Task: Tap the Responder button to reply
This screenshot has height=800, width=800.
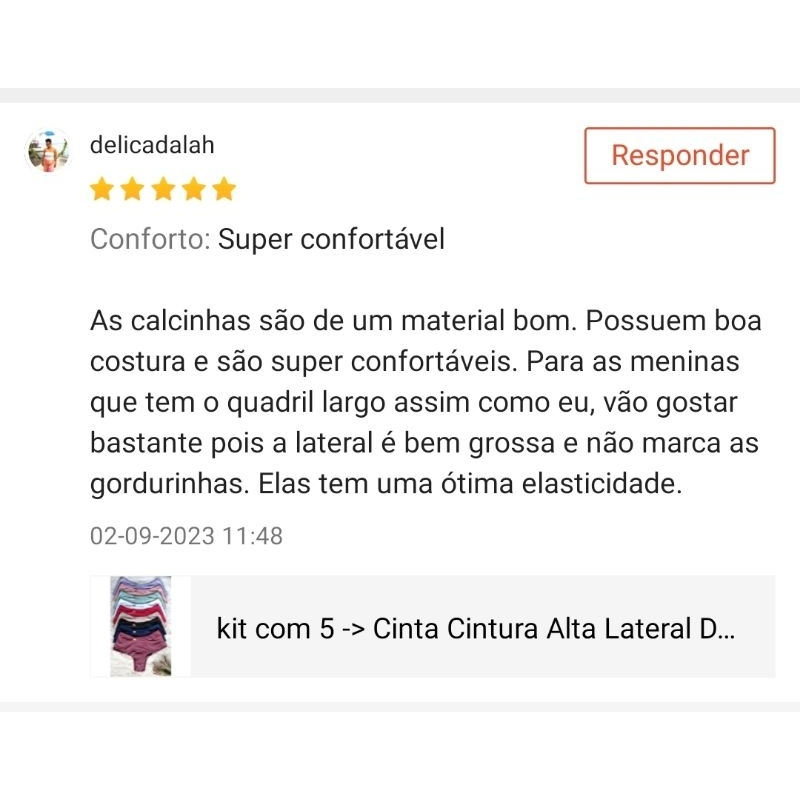Action: coord(680,156)
